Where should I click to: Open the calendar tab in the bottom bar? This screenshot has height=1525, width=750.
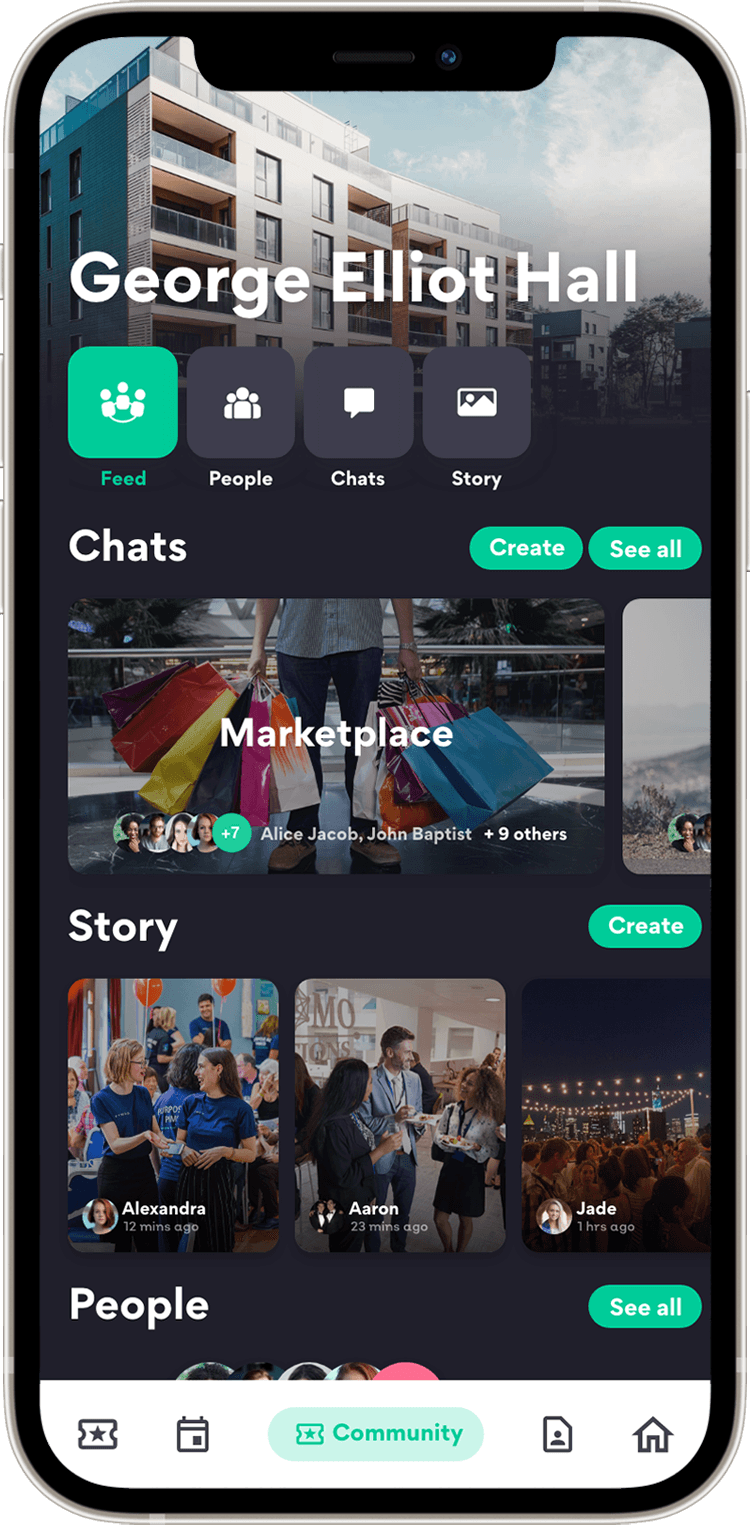pos(191,1435)
